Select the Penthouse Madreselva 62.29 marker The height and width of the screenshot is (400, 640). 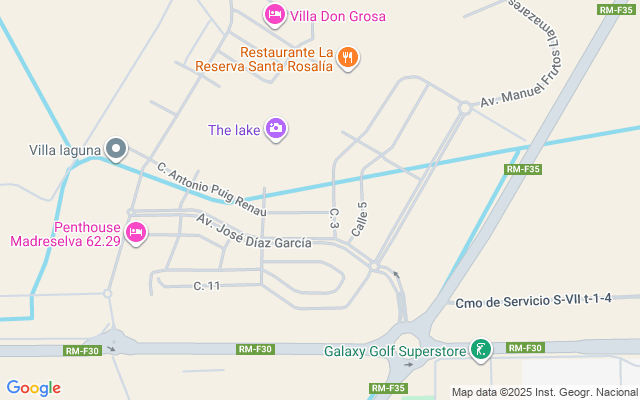(137, 234)
